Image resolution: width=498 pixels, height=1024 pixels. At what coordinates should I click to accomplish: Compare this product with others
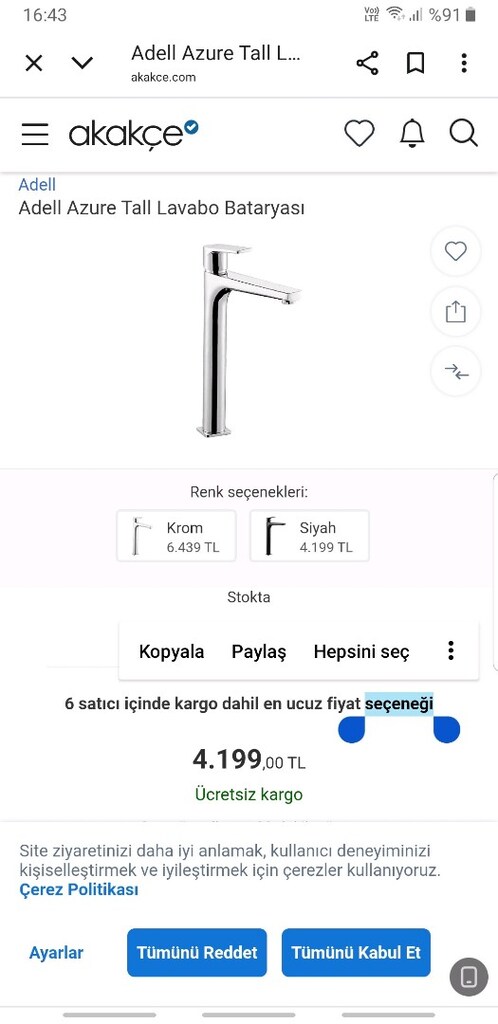click(456, 372)
